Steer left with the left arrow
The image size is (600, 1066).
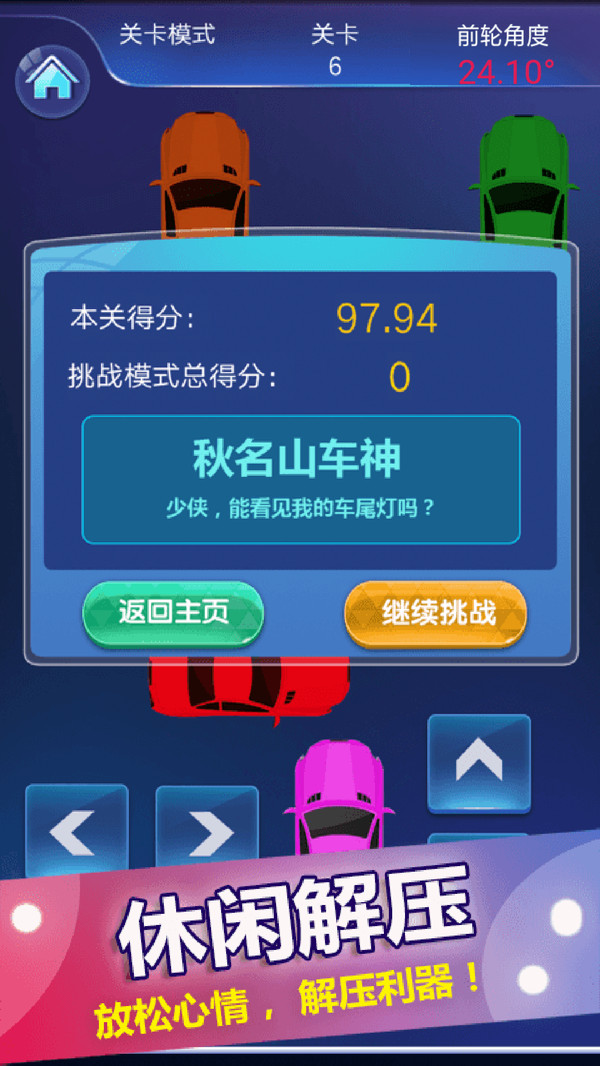77,832
